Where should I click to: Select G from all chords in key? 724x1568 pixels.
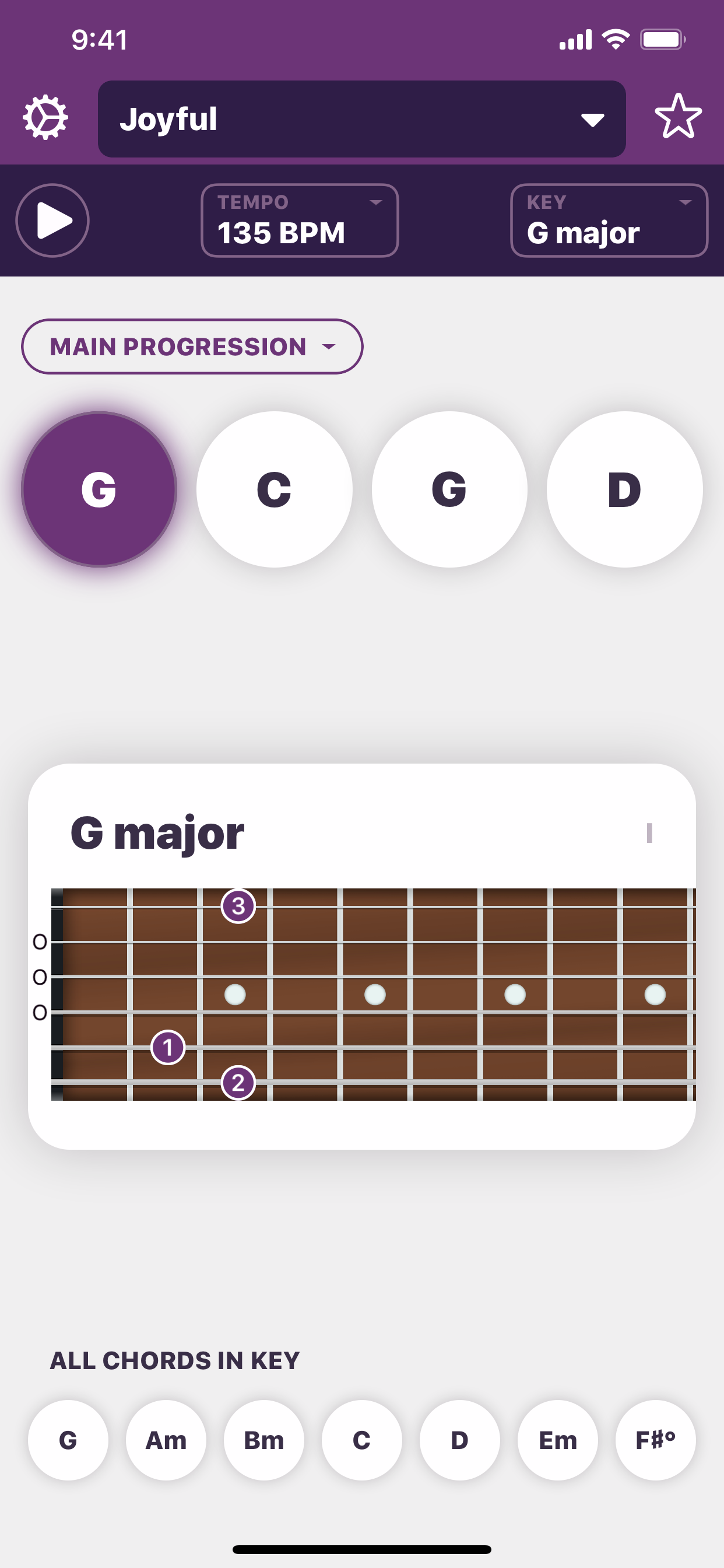click(x=68, y=1440)
